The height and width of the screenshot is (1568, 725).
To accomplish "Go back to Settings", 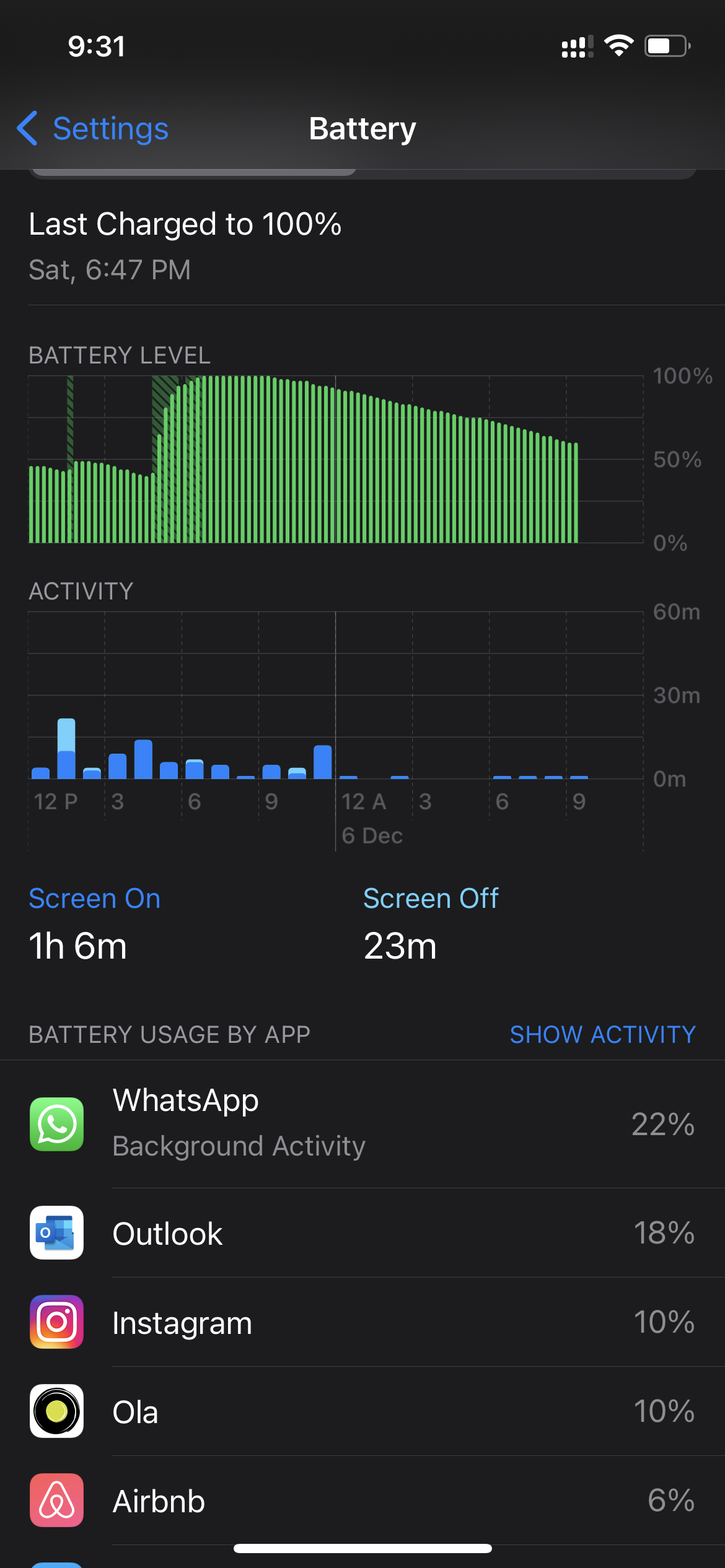I will tap(93, 129).
